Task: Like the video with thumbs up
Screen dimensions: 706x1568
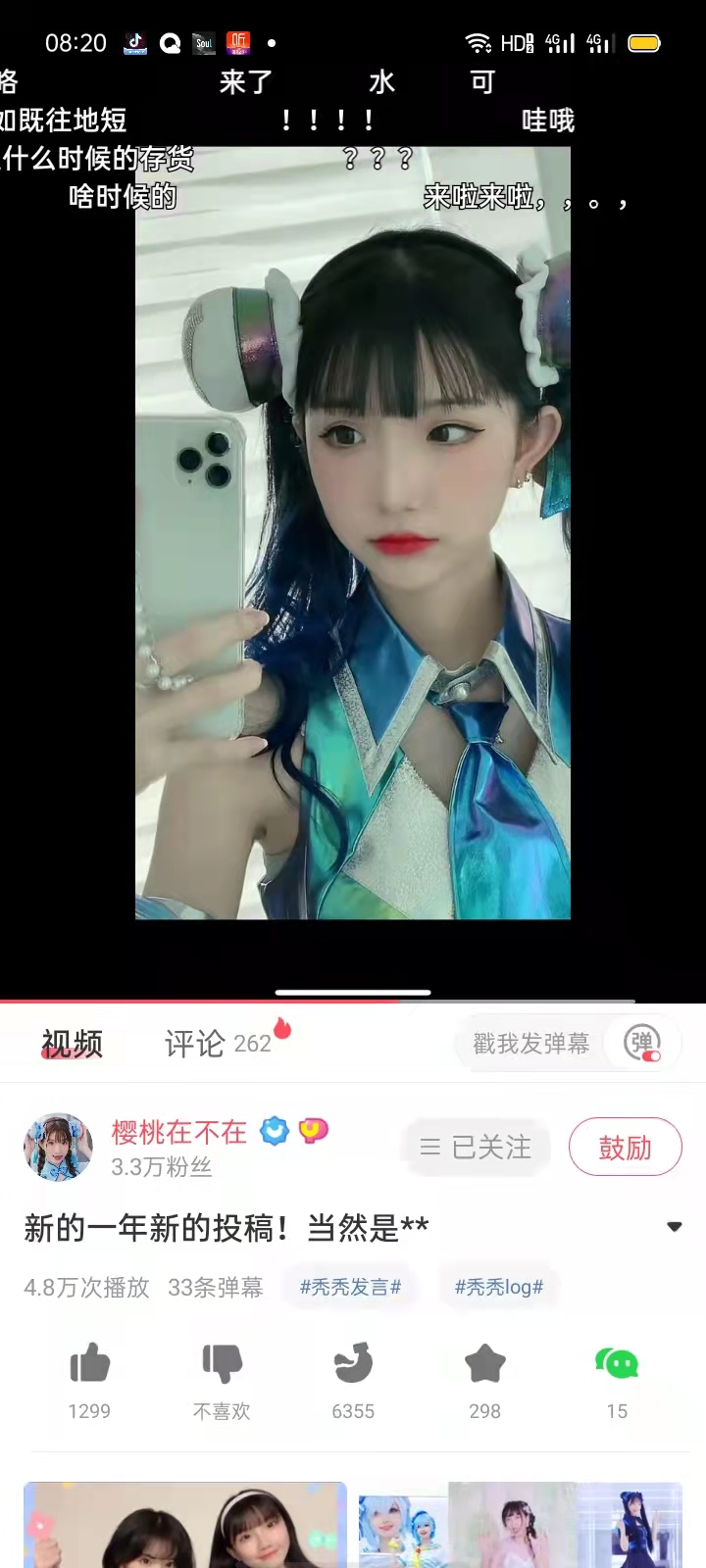Action: point(89,1364)
